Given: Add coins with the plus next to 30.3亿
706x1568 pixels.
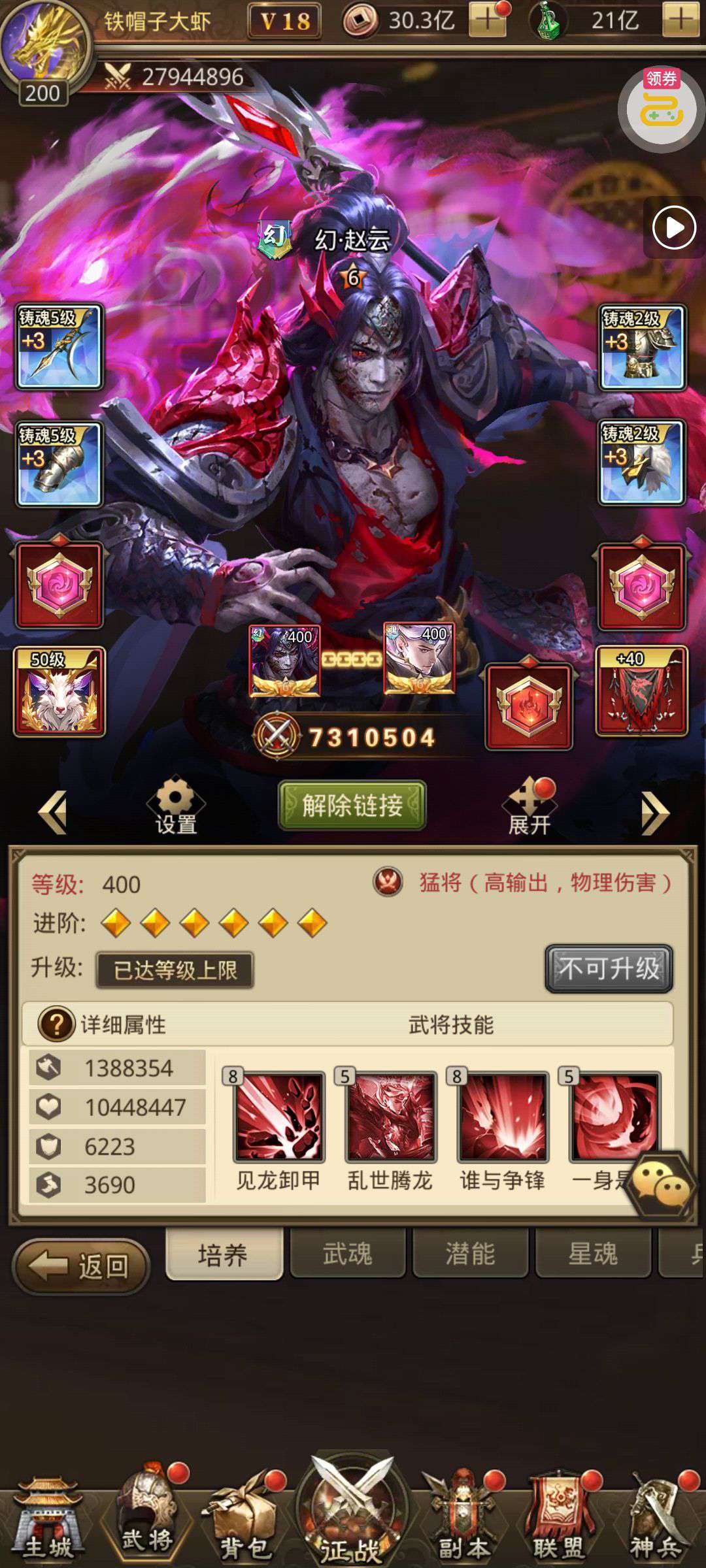Looking at the screenshot, I should pos(486,20).
